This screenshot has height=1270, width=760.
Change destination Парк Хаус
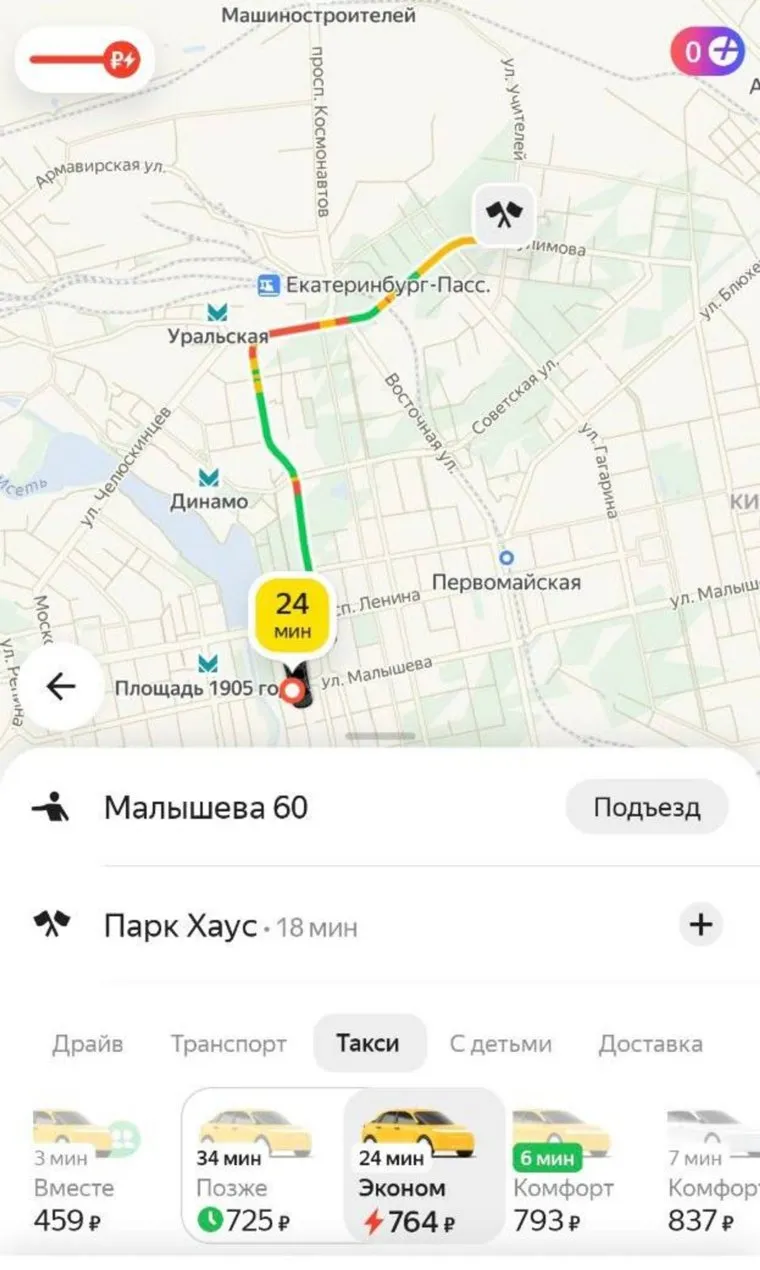coord(181,926)
